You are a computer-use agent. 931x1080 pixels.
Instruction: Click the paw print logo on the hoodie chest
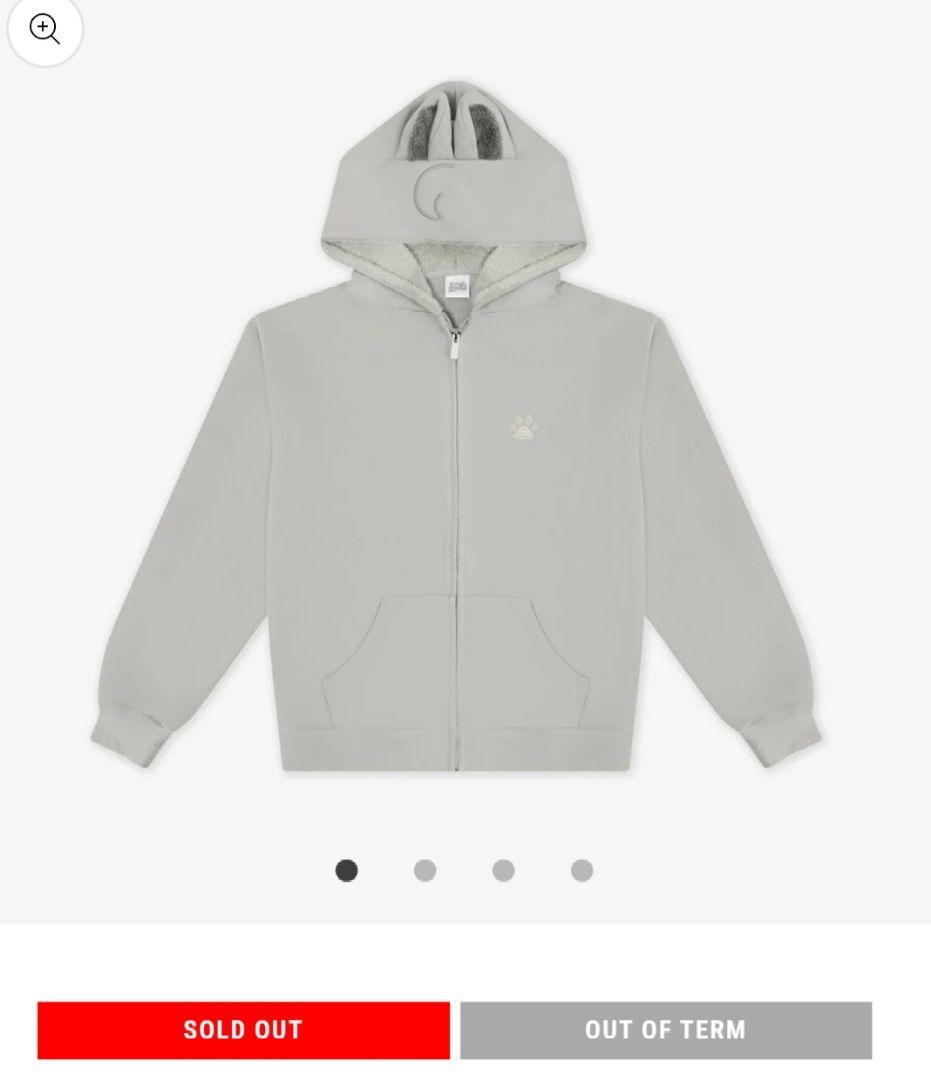[524, 425]
